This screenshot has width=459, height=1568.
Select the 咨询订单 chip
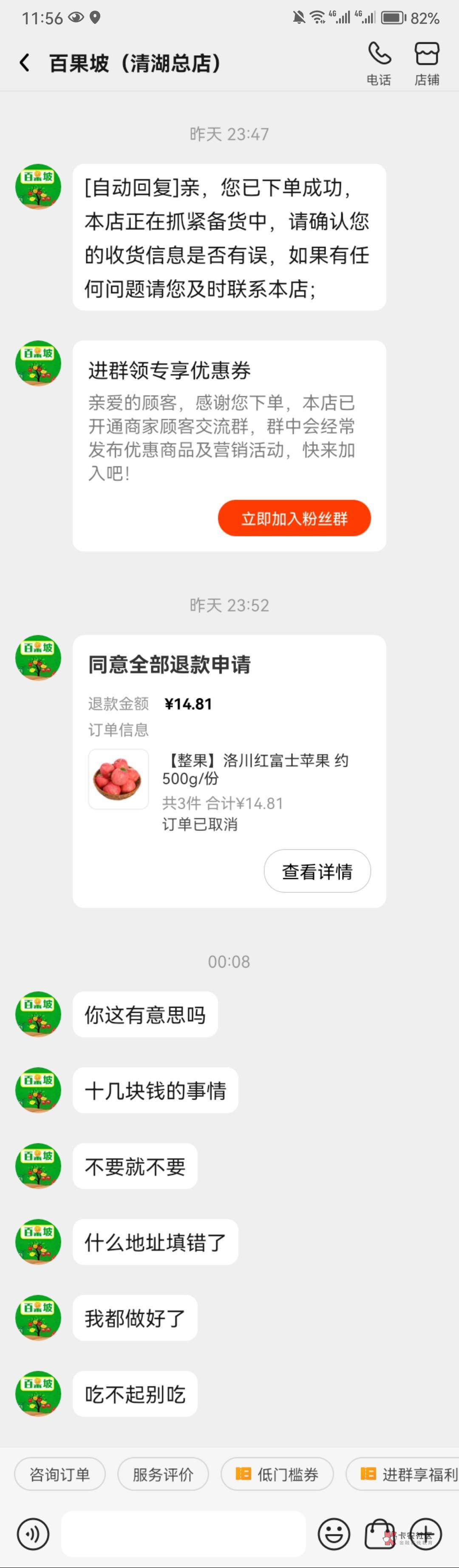click(x=59, y=1474)
